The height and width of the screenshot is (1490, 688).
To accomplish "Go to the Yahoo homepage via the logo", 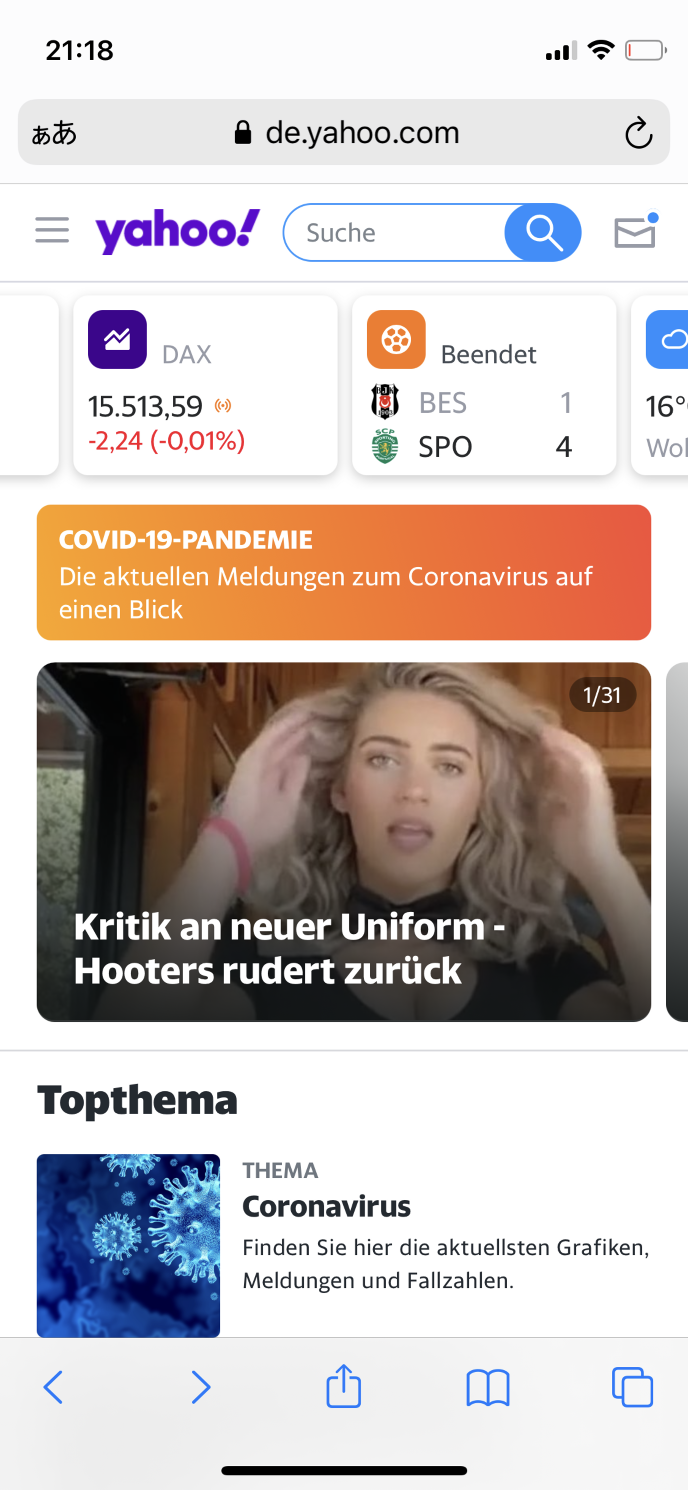I will [x=177, y=232].
